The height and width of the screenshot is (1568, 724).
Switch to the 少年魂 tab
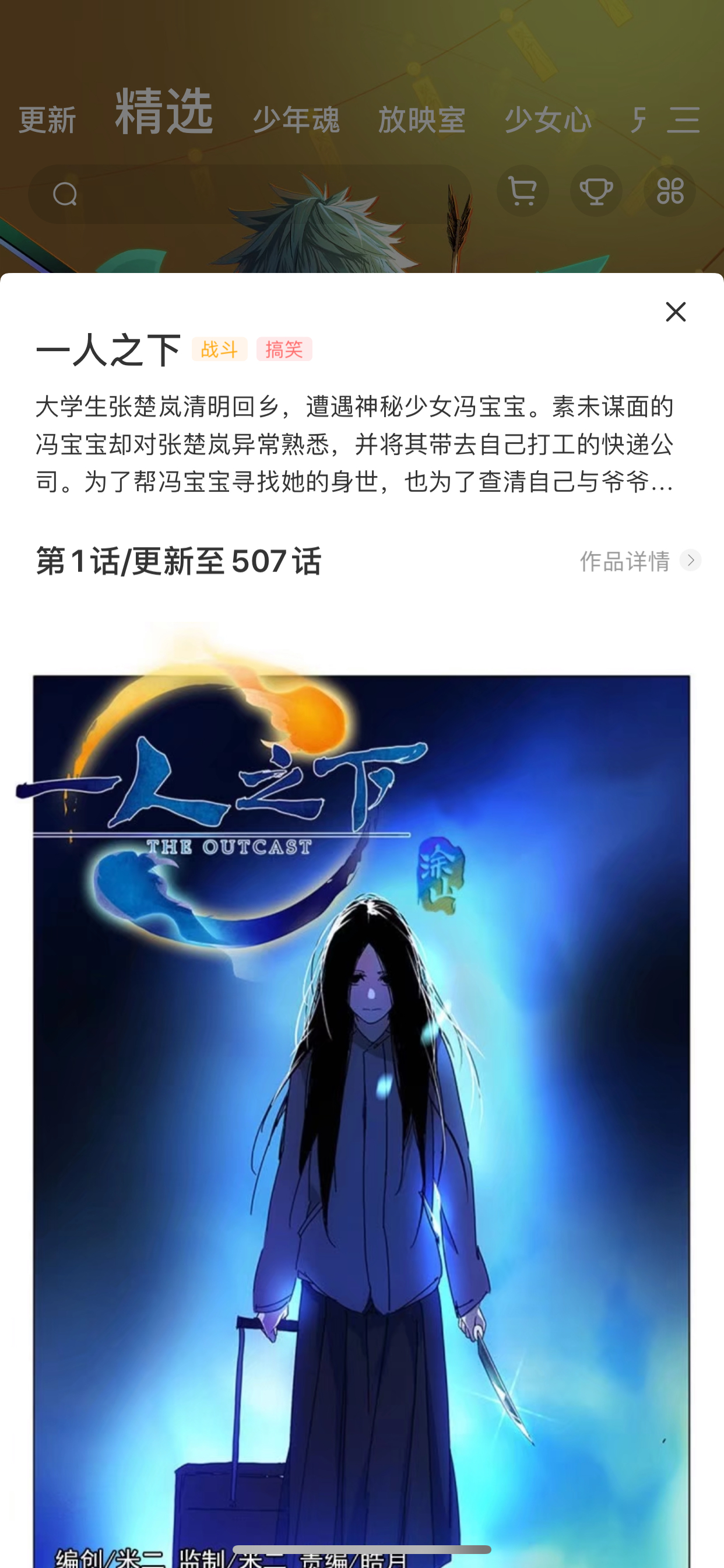[296, 120]
